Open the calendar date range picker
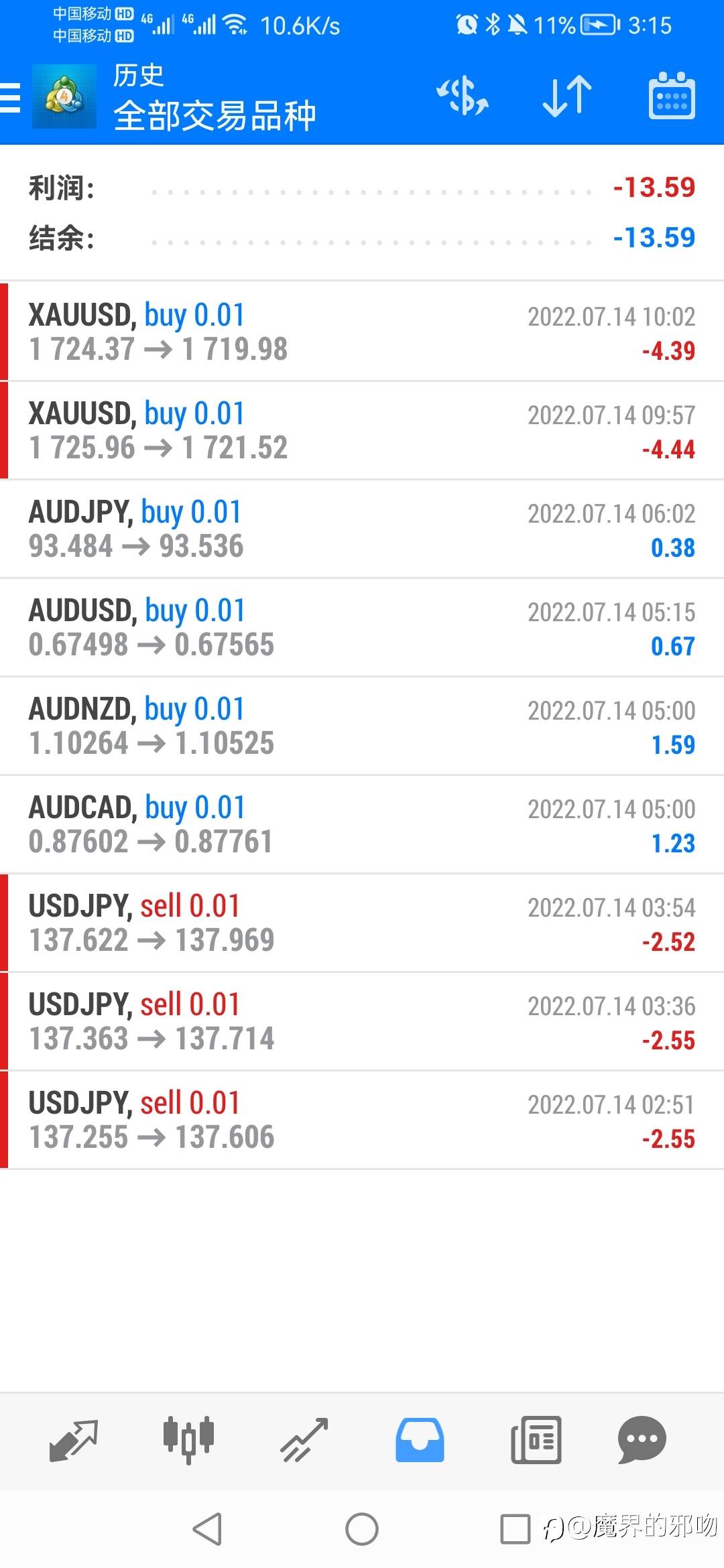 tap(672, 96)
